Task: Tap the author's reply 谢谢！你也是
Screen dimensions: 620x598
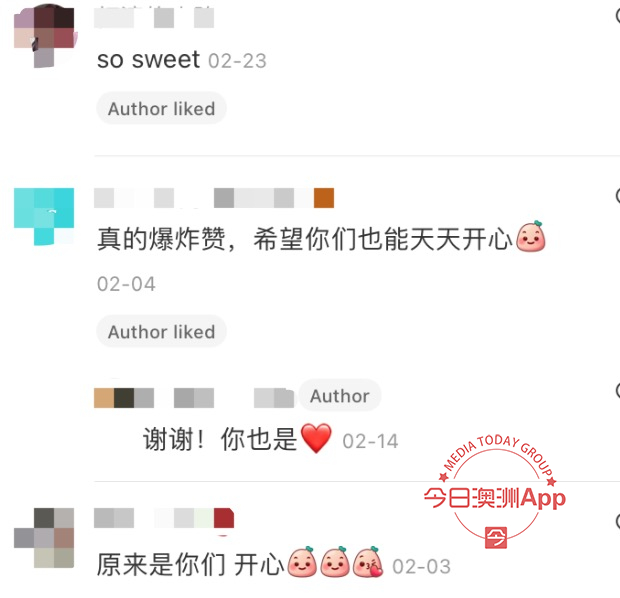Action: [220, 439]
